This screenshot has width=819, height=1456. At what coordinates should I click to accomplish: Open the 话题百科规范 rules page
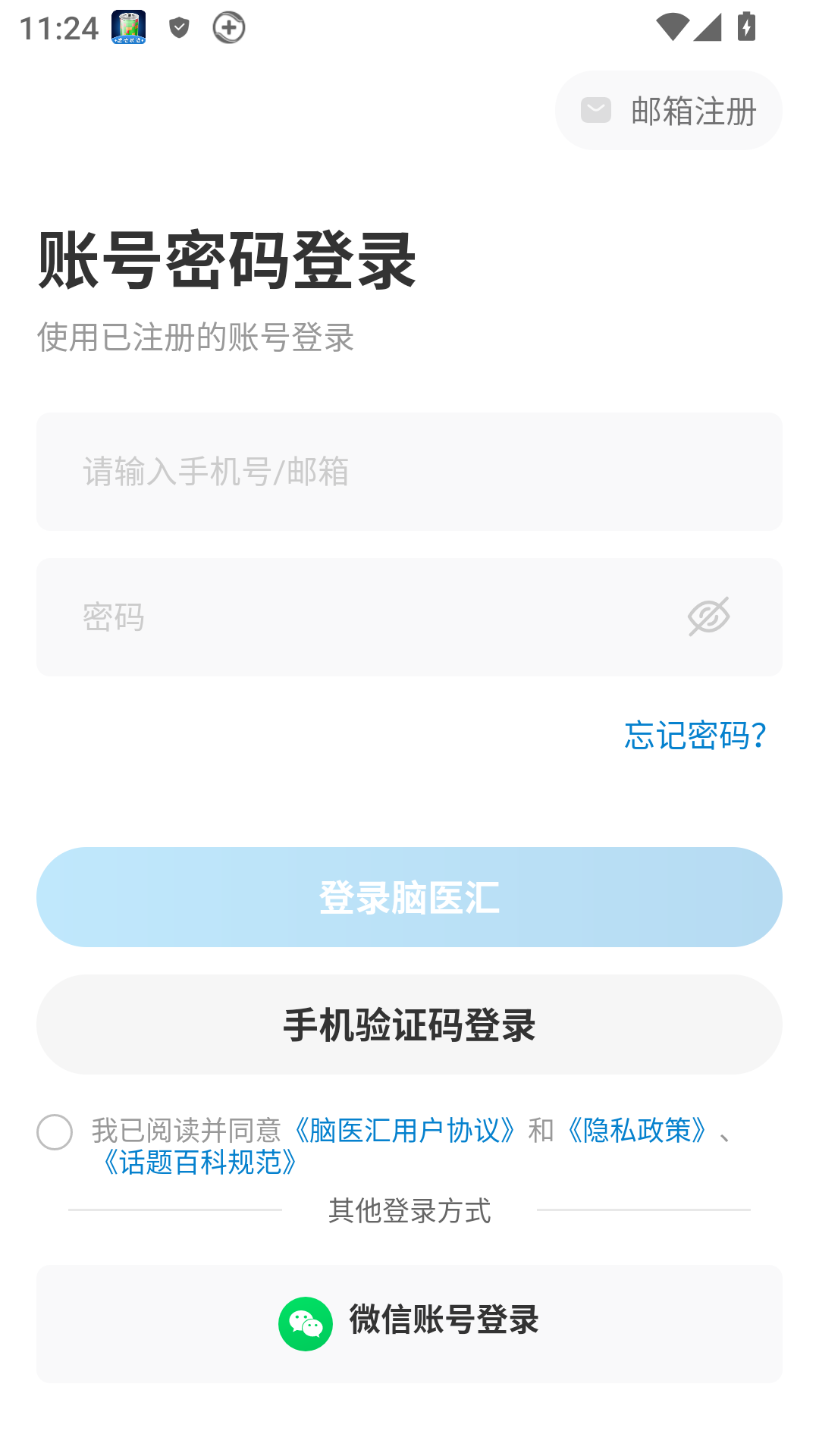[201, 1162]
